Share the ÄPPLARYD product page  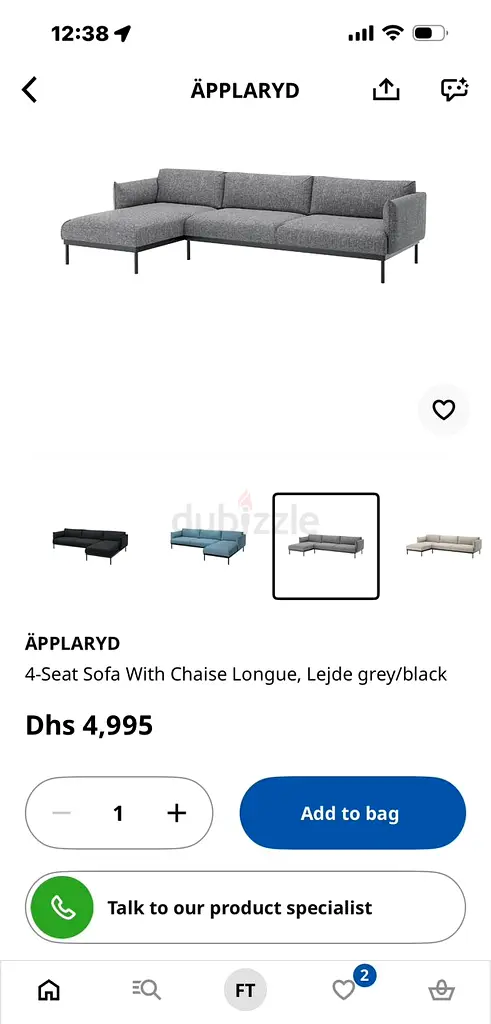(386, 89)
